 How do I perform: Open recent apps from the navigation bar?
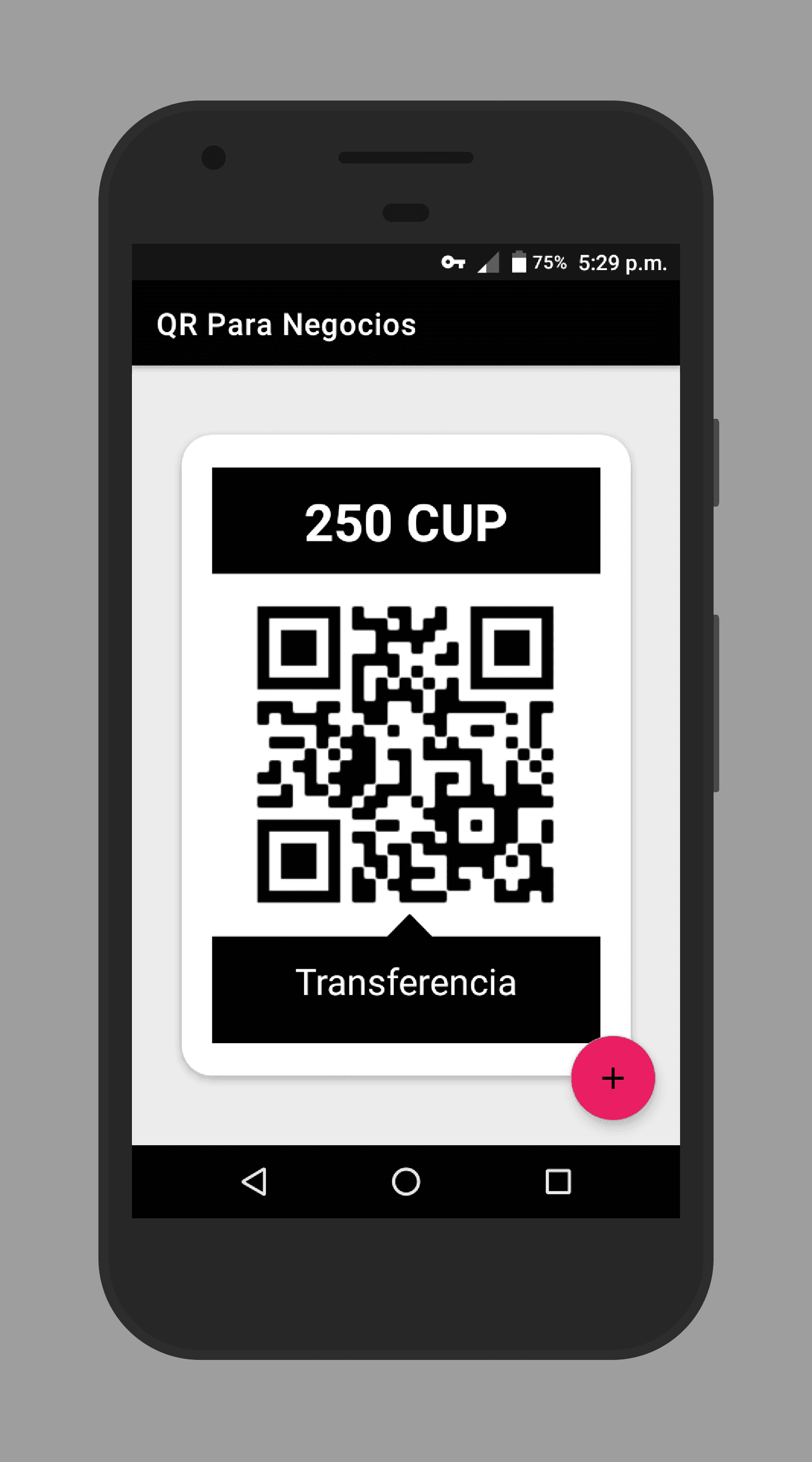558,1182
